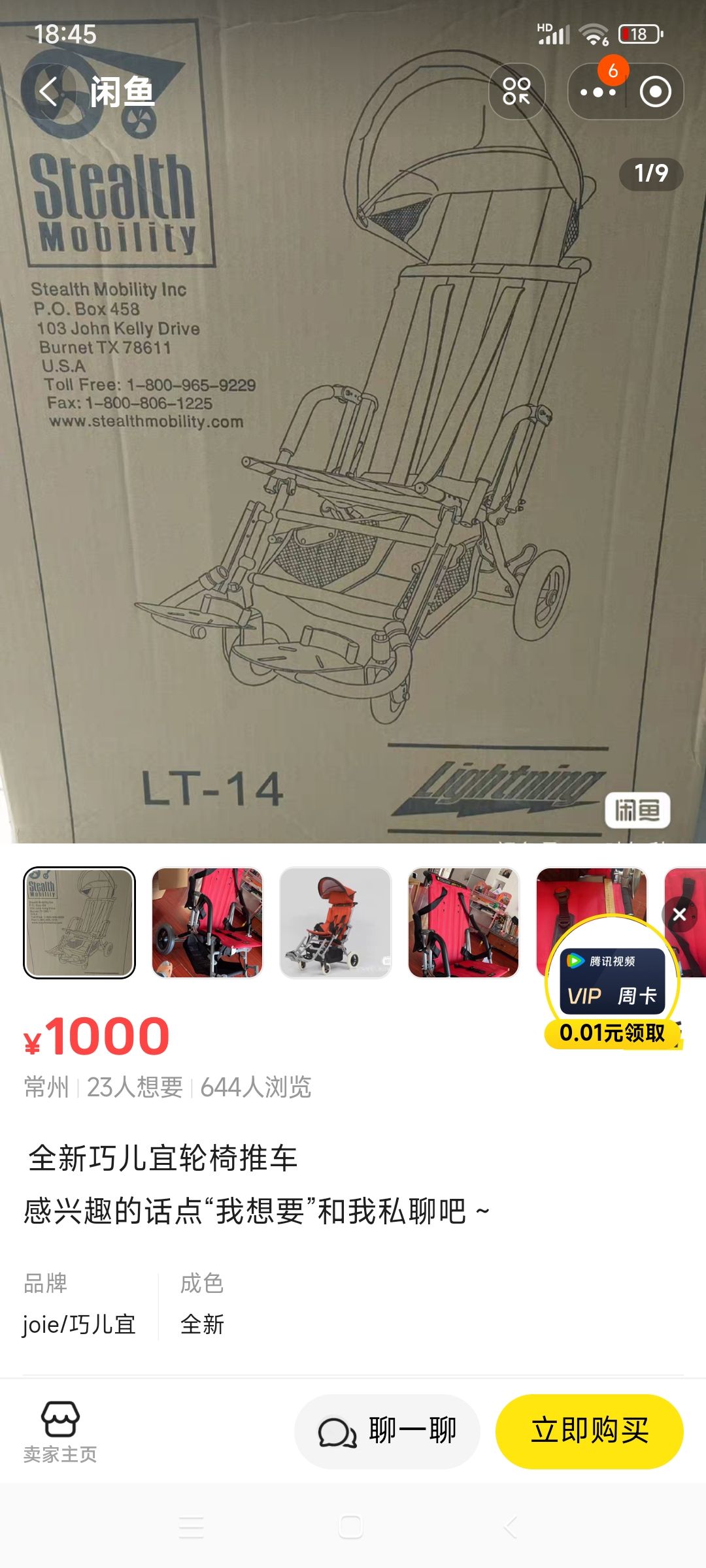Close the mini program via the circle icon
Image resolution: width=706 pixels, height=1568 pixels.
pyautogui.click(x=655, y=92)
